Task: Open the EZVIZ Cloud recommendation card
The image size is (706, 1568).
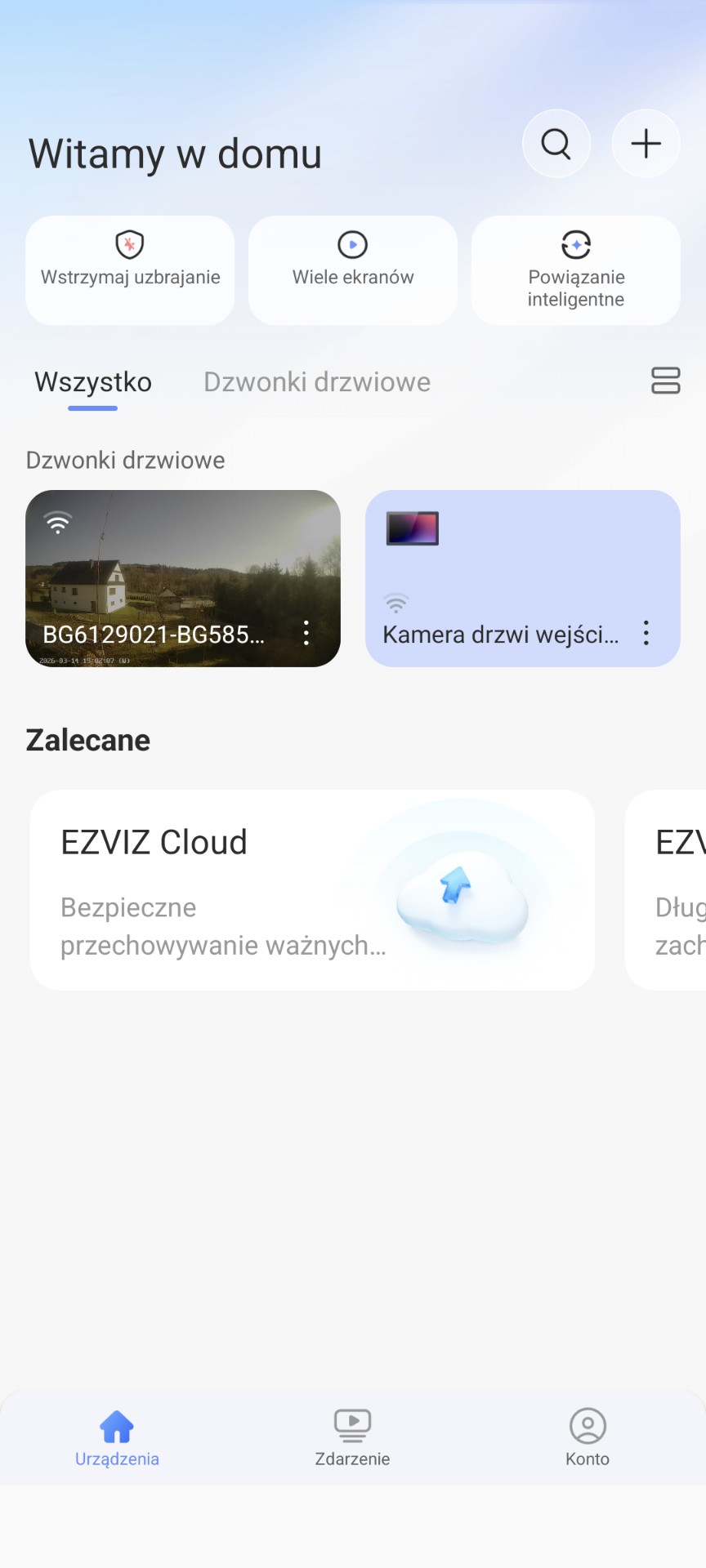Action: coord(312,890)
